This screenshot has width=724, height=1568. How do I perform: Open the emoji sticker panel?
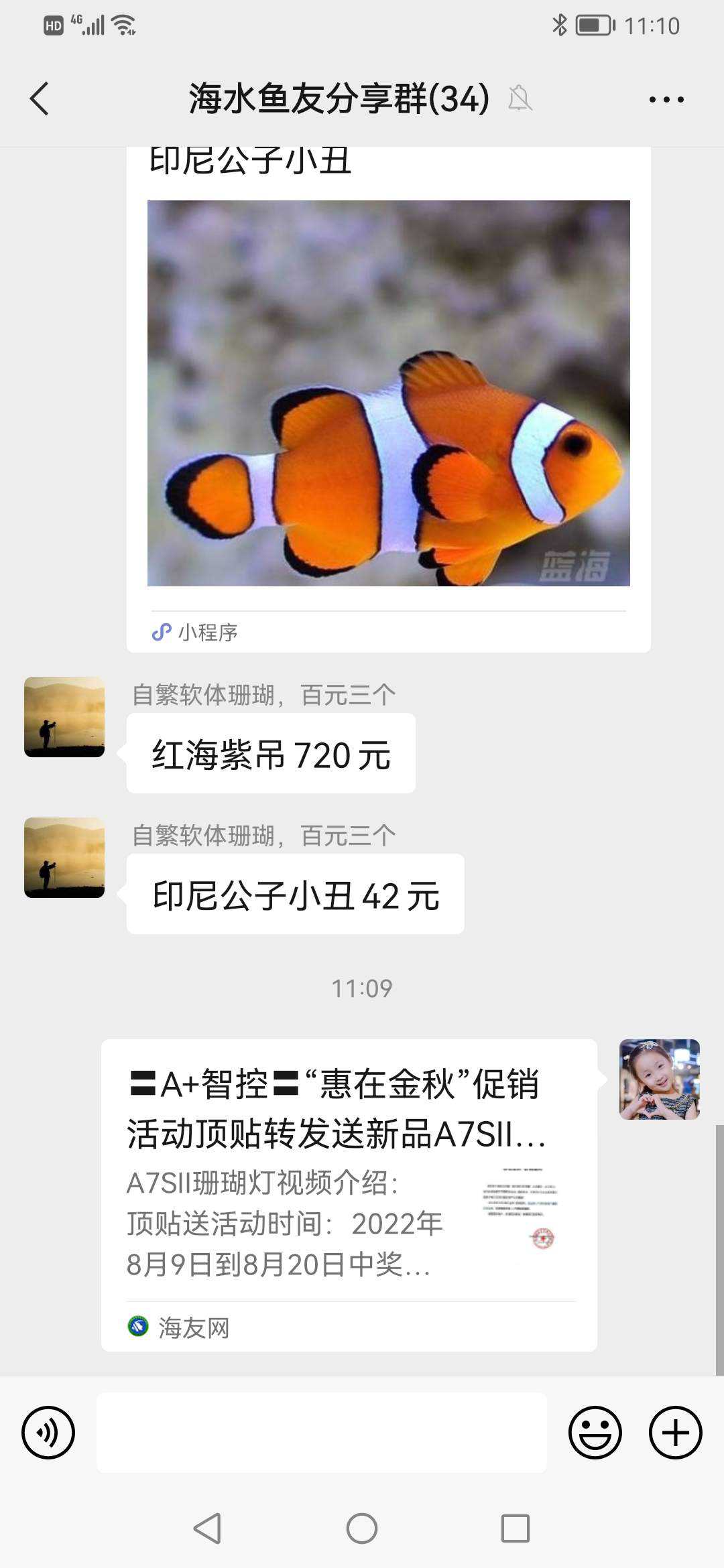pos(595,1432)
